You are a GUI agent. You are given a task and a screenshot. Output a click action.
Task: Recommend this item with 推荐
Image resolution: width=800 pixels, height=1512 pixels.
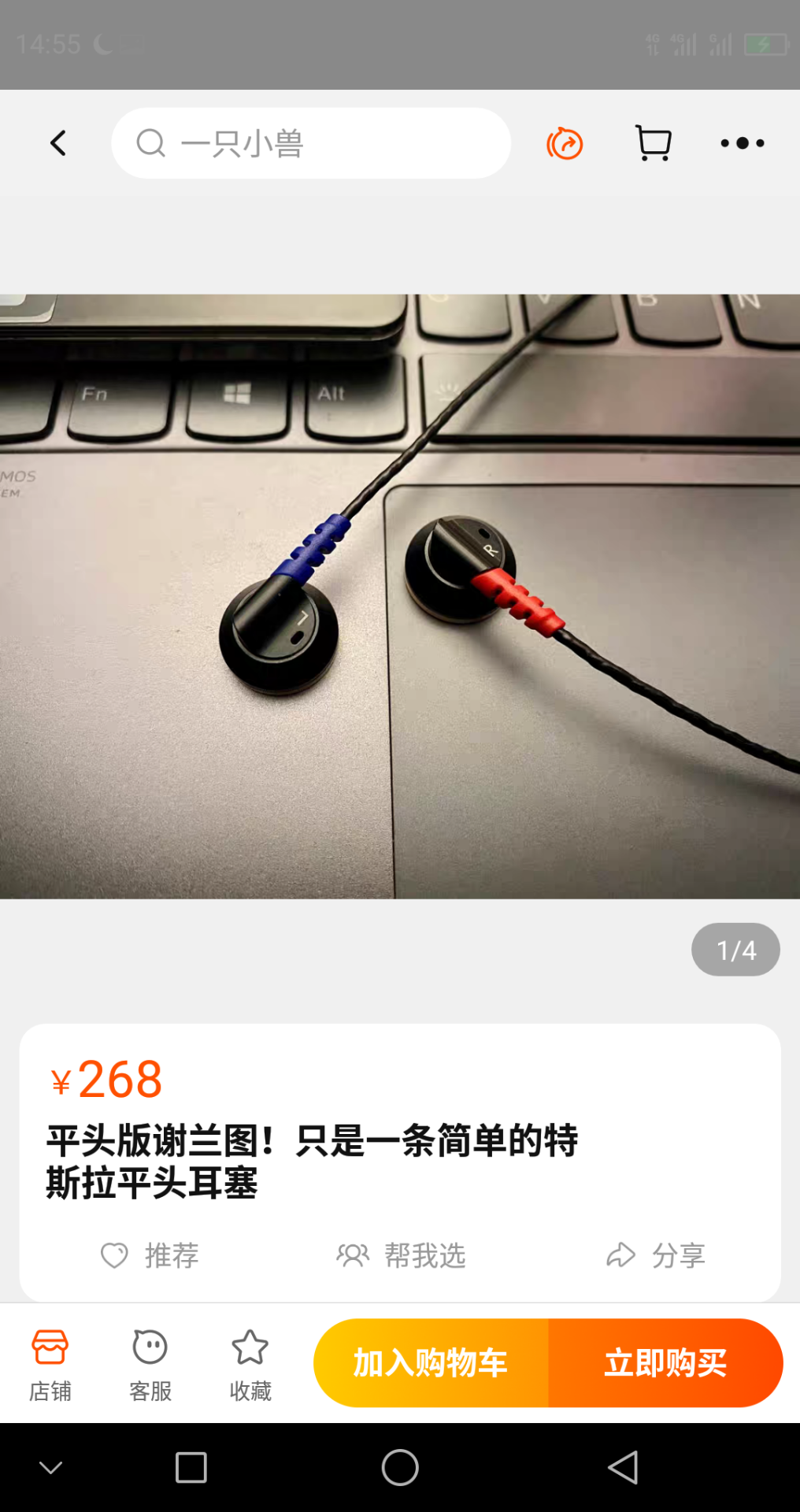[x=150, y=1255]
